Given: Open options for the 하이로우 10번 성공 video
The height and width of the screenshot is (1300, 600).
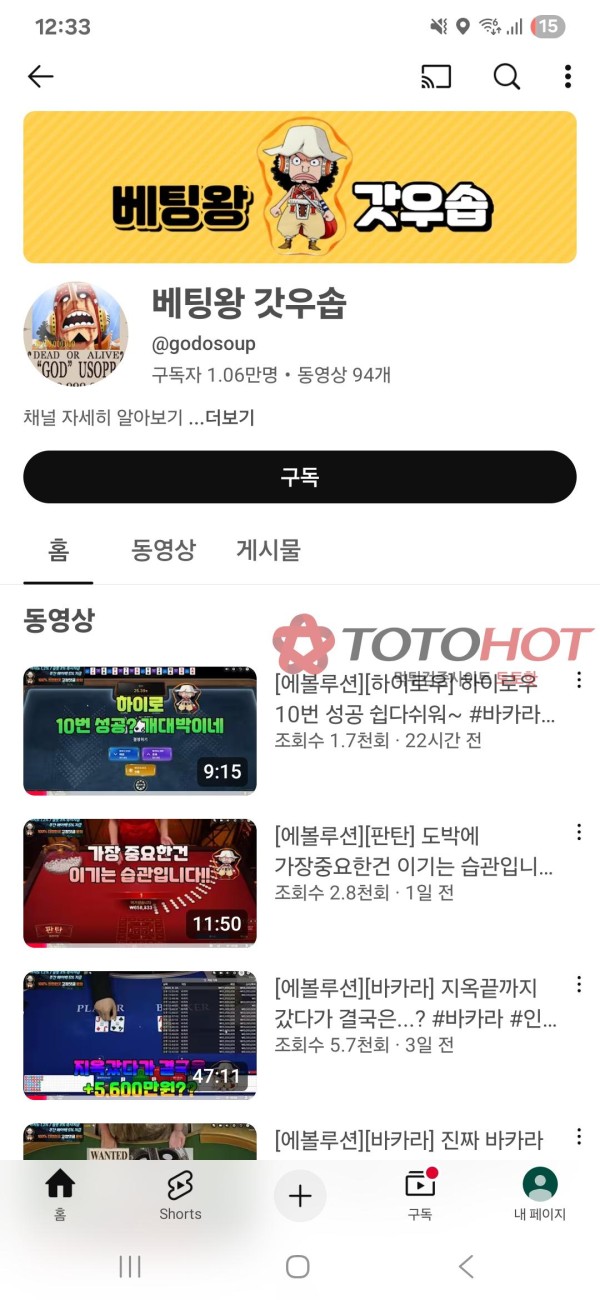Looking at the screenshot, I should pos(578,681).
